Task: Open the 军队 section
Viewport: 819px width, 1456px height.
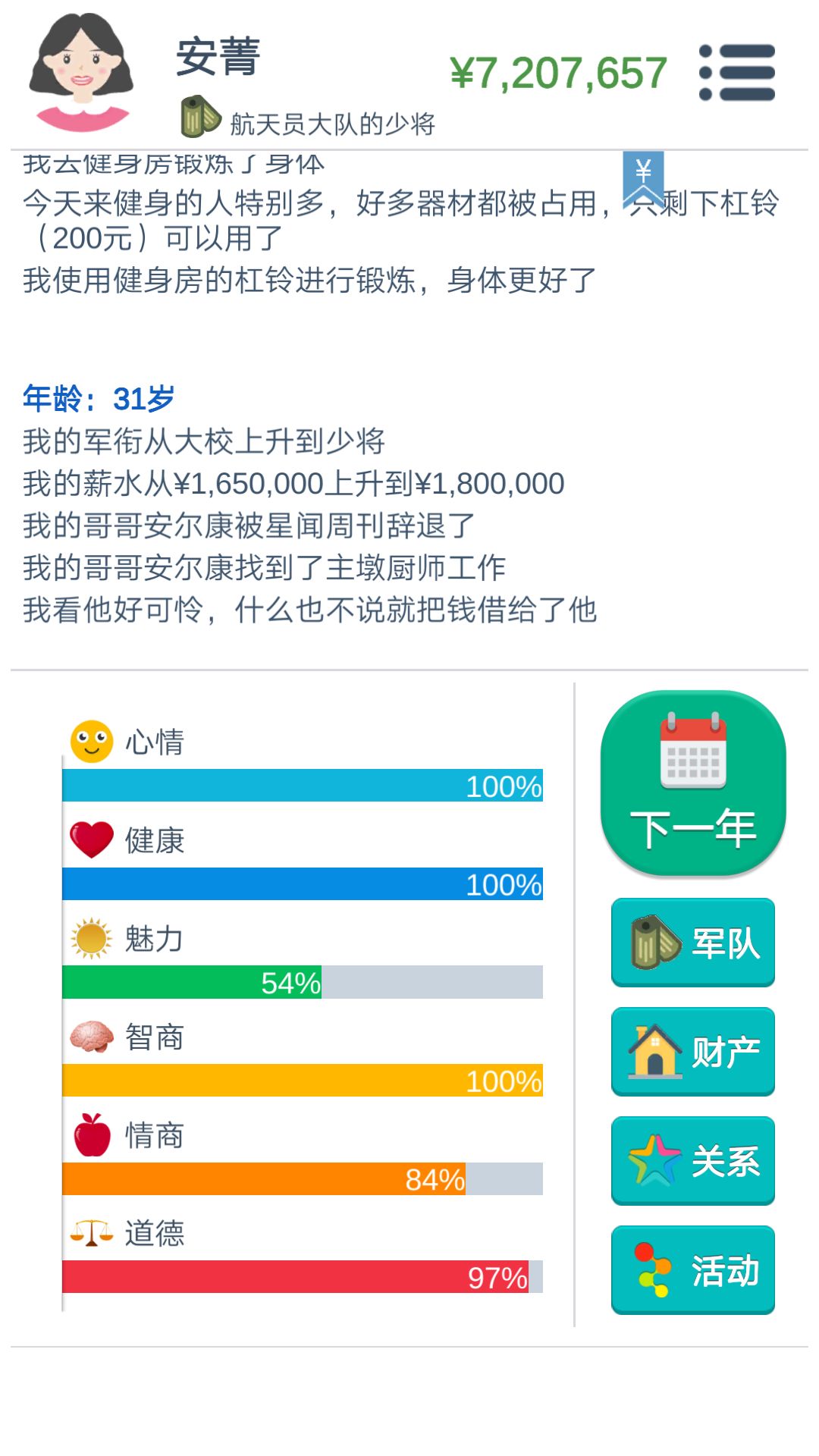Action: (x=693, y=943)
